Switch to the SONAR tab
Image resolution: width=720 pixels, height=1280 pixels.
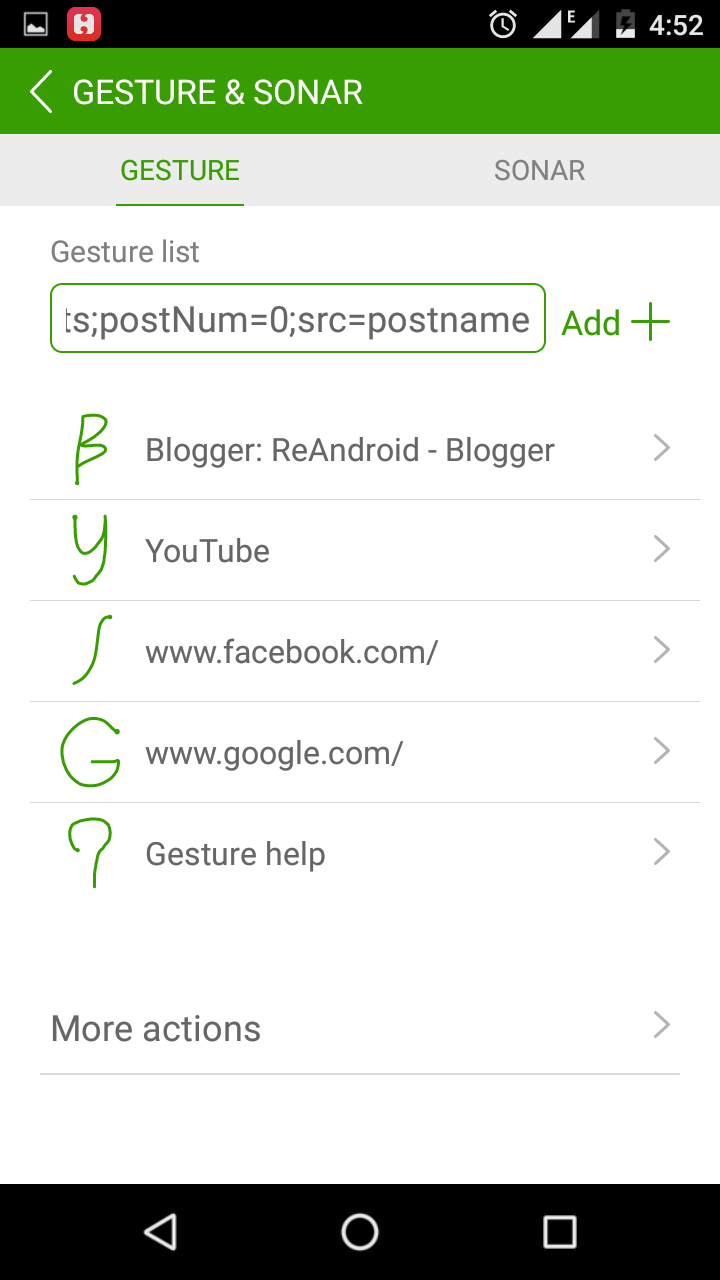[539, 170]
